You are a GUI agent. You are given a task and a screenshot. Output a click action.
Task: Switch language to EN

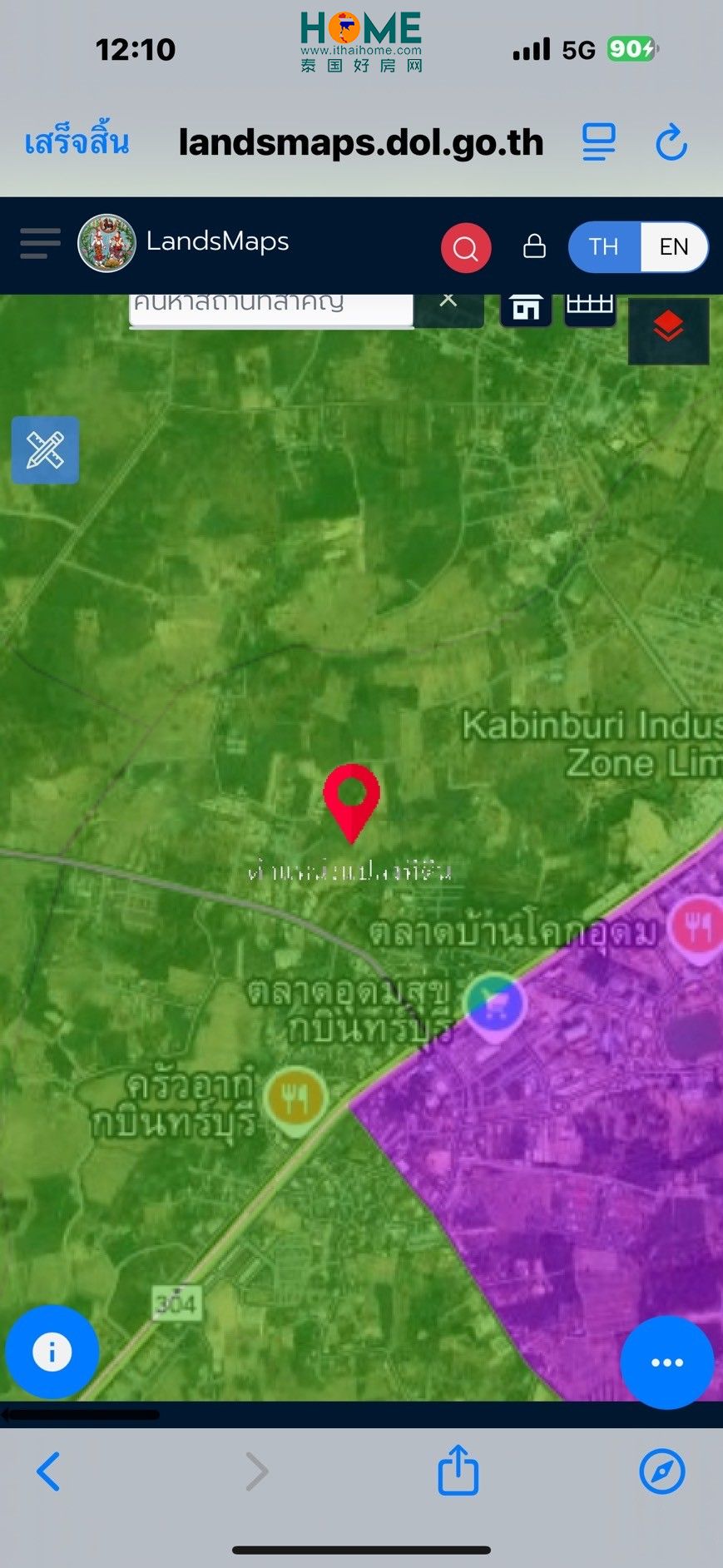[674, 247]
